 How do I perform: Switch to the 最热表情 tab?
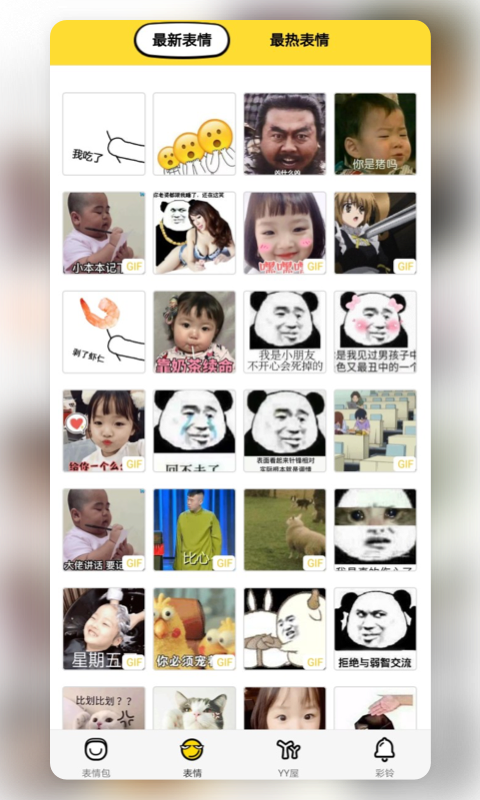(299, 40)
